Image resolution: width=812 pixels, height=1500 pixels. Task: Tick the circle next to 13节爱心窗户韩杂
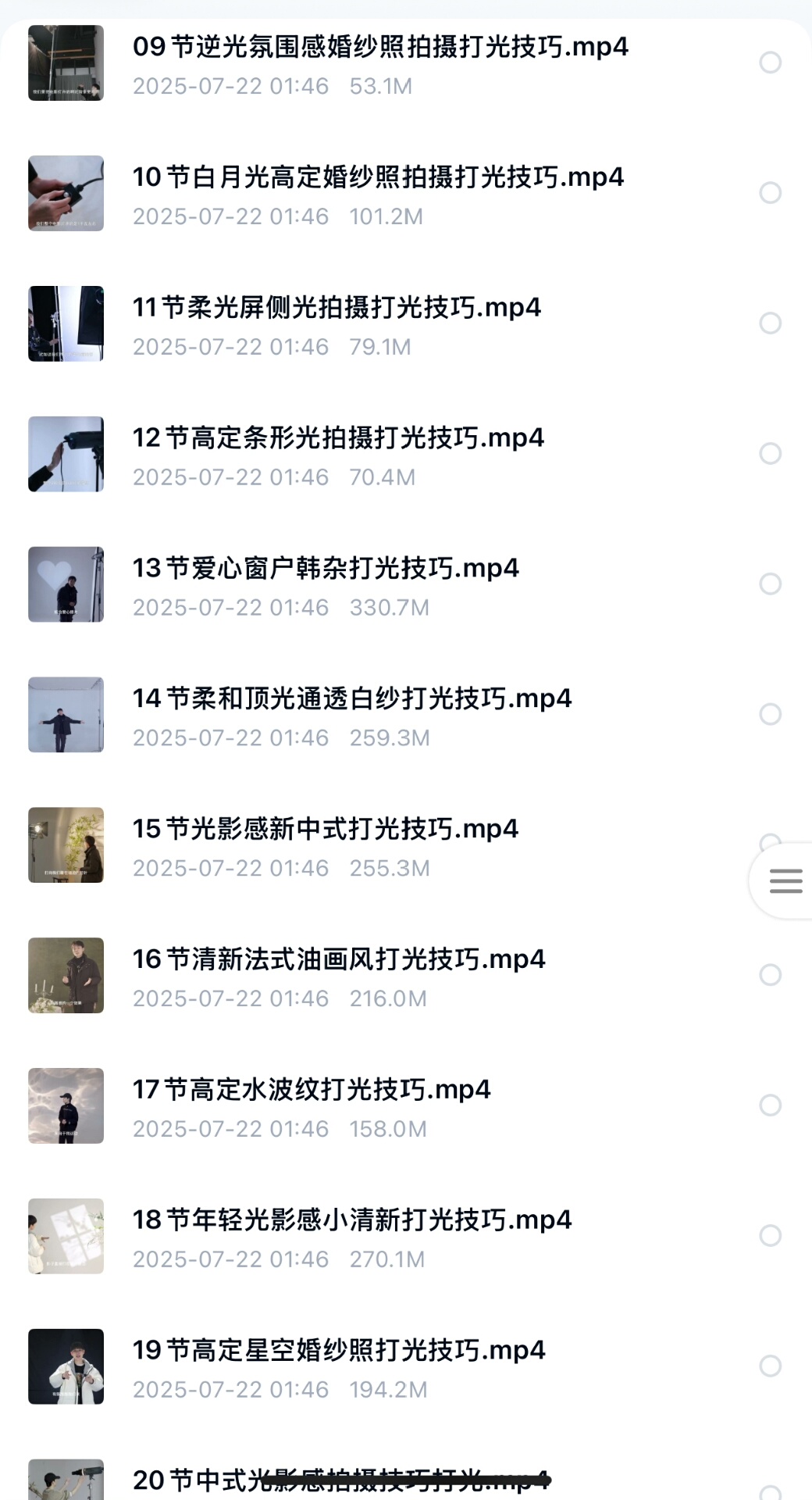tap(770, 584)
